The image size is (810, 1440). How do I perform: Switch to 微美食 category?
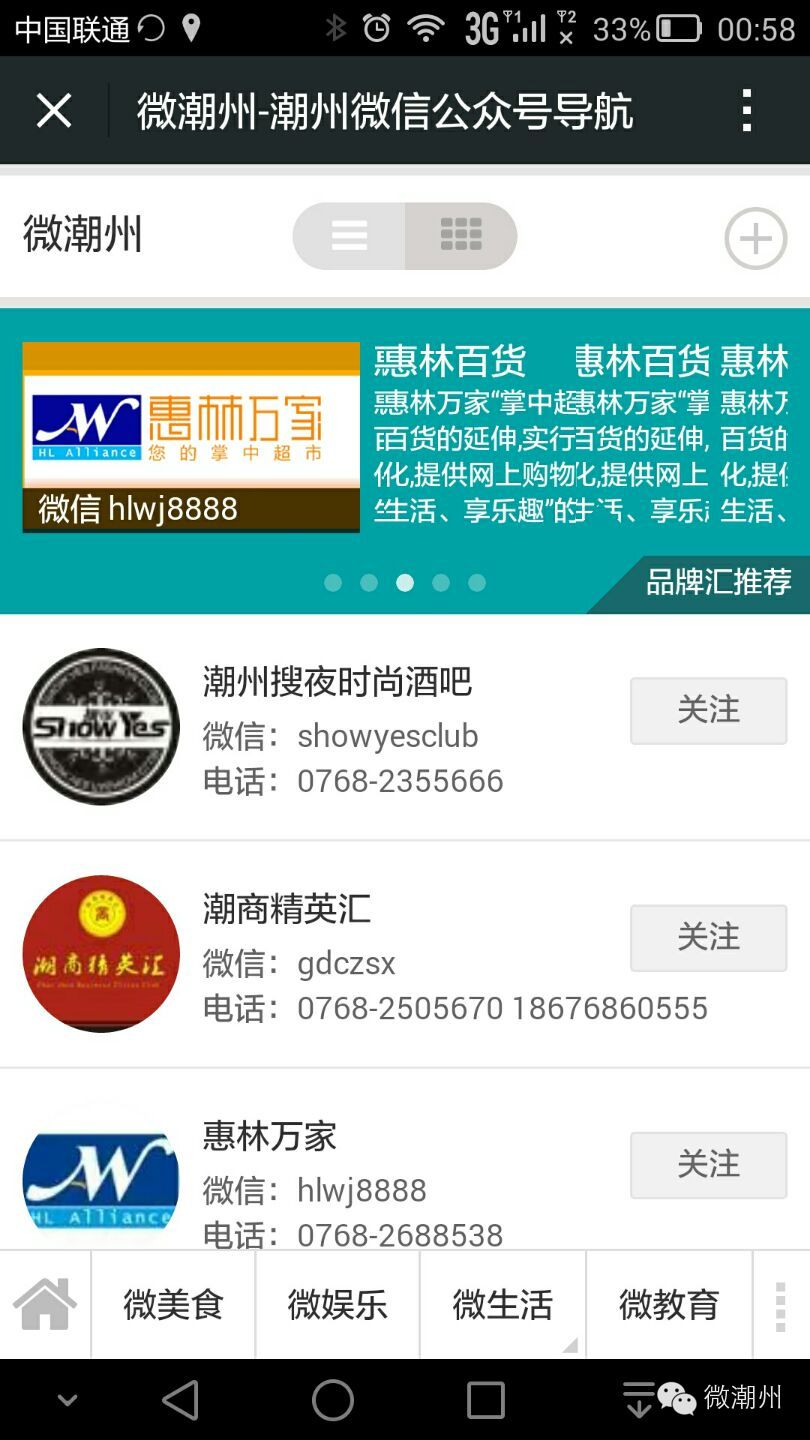pos(173,1304)
